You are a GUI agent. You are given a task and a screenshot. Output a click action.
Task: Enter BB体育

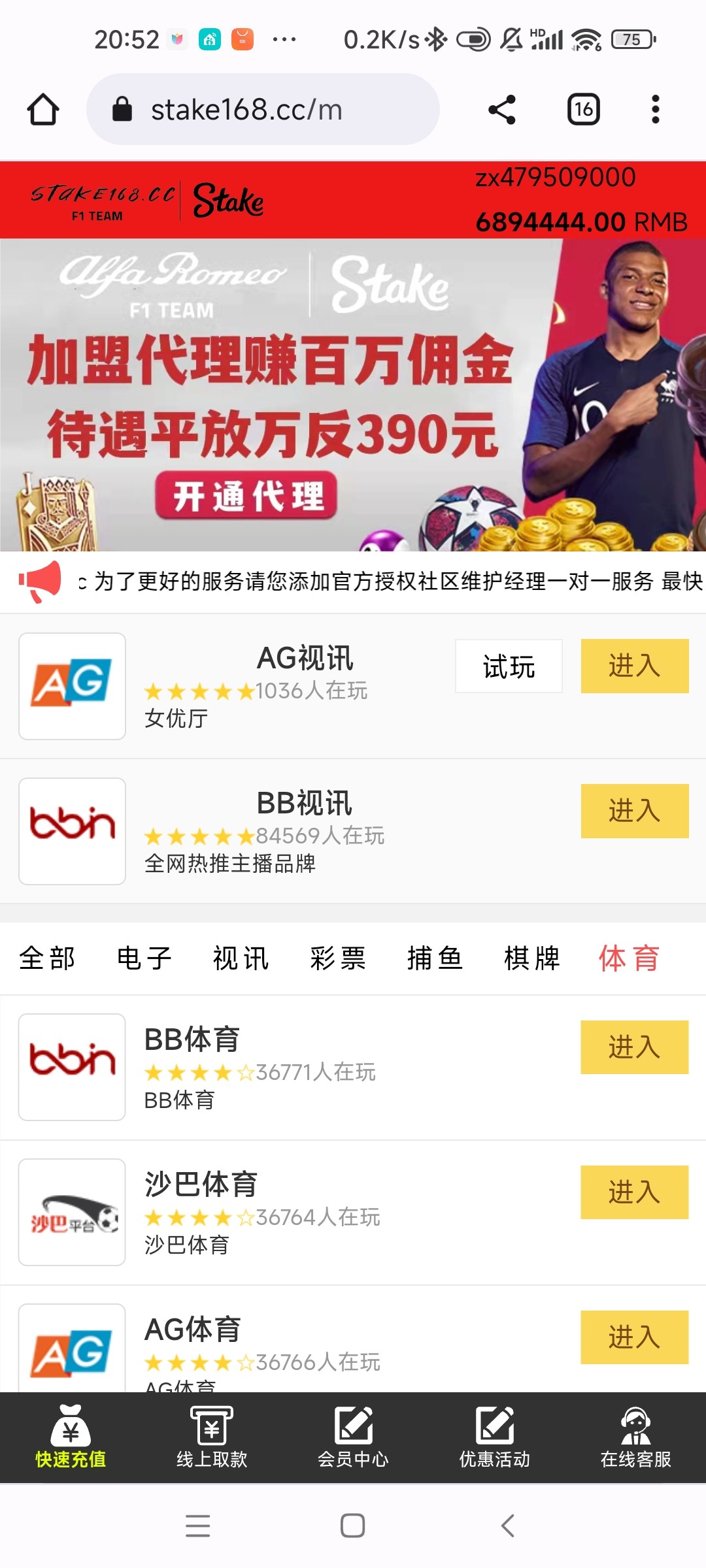(634, 1047)
